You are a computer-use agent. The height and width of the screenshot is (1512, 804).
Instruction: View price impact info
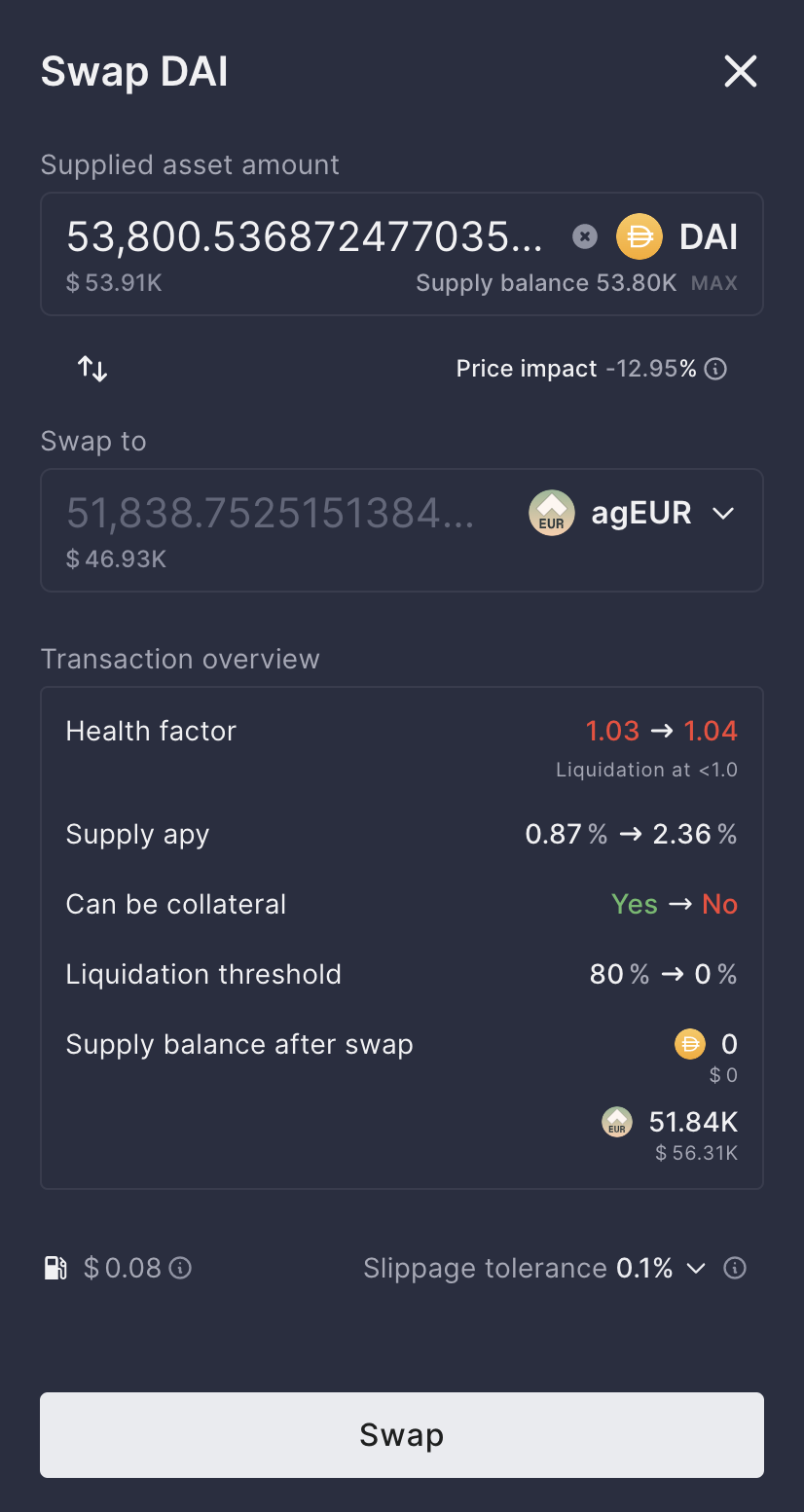click(x=715, y=369)
